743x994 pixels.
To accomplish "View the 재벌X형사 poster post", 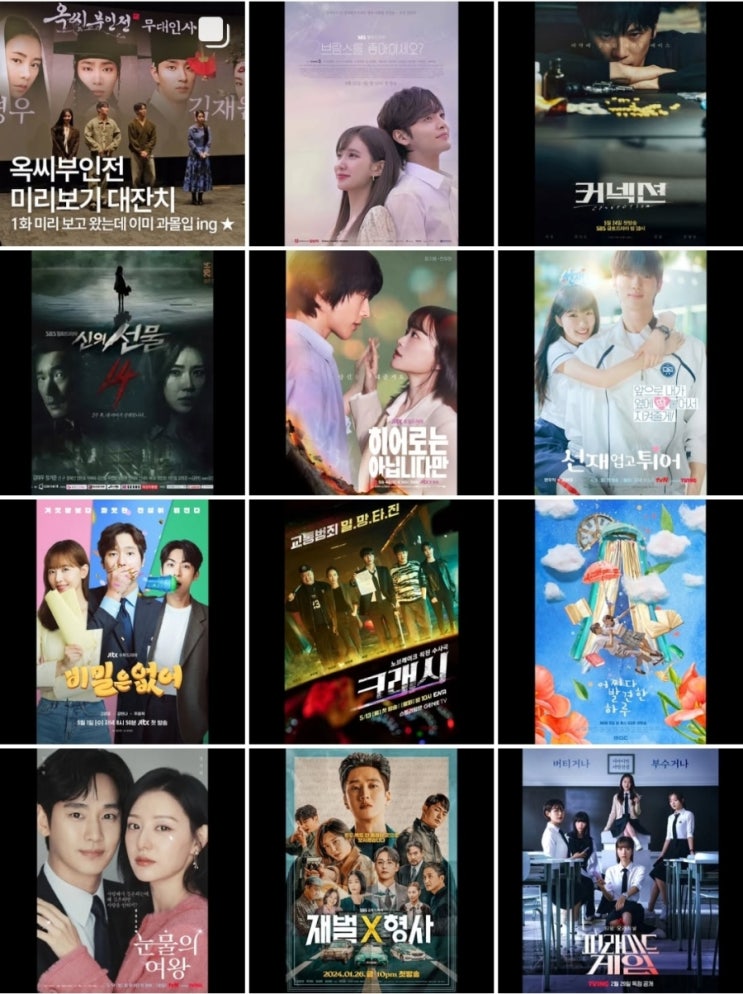I will pyautogui.click(x=371, y=869).
